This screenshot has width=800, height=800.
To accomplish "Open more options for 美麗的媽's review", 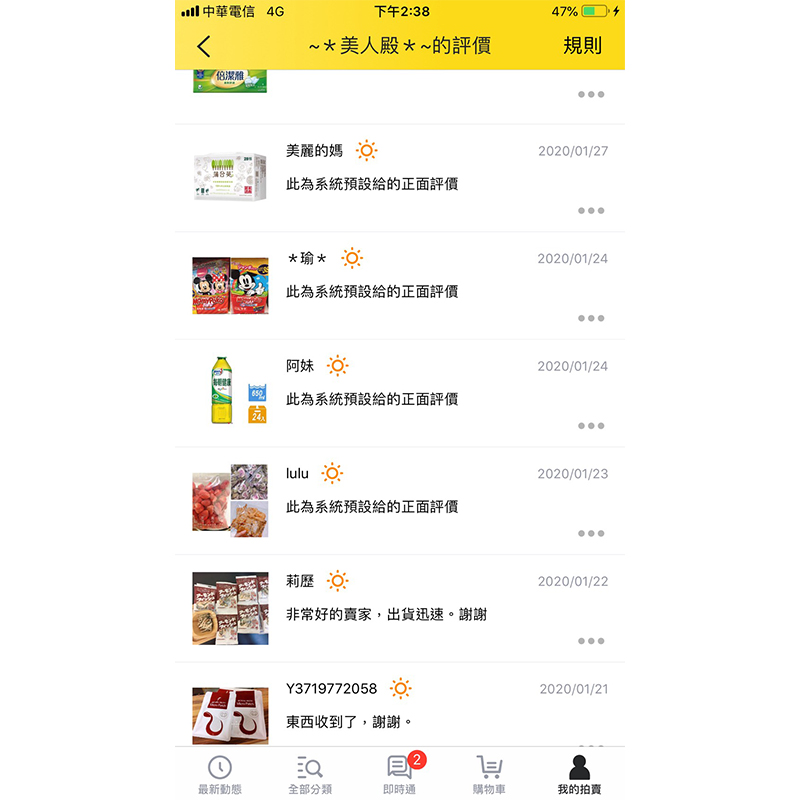I will (x=591, y=211).
